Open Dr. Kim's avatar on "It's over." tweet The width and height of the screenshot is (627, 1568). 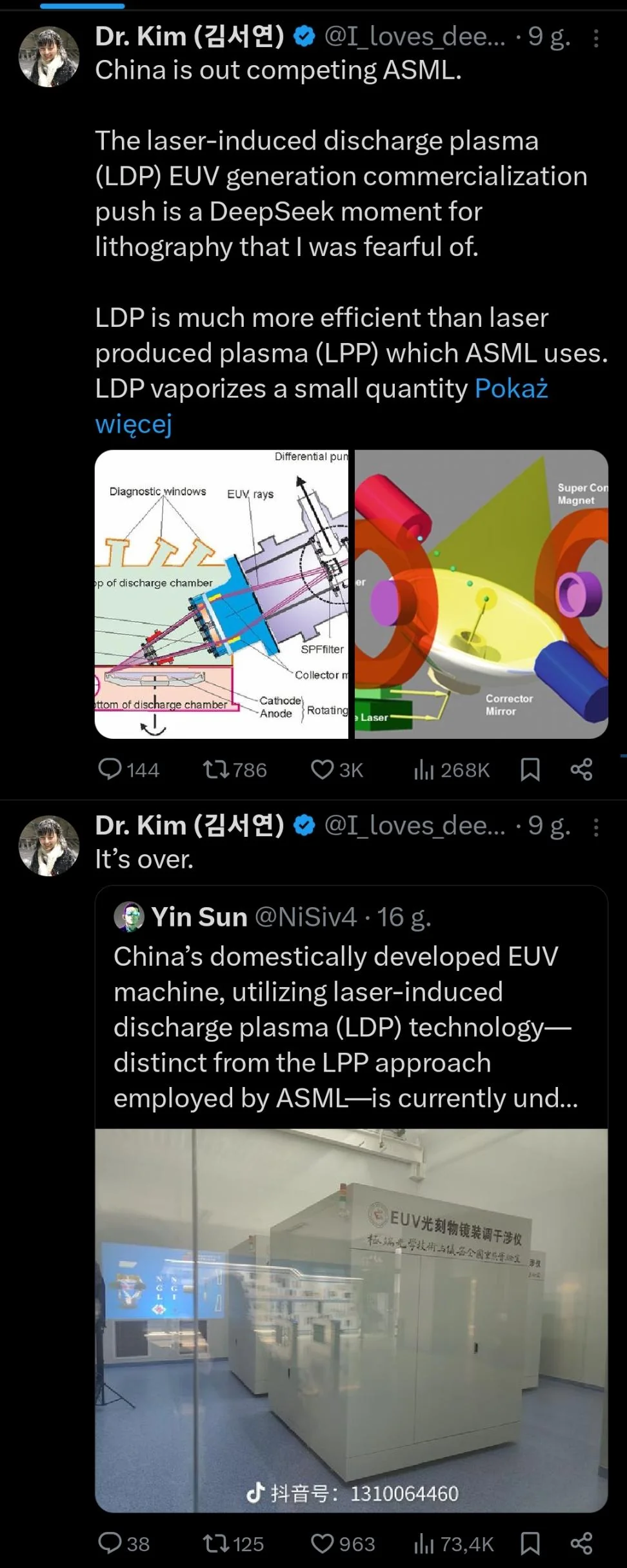[x=49, y=845]
